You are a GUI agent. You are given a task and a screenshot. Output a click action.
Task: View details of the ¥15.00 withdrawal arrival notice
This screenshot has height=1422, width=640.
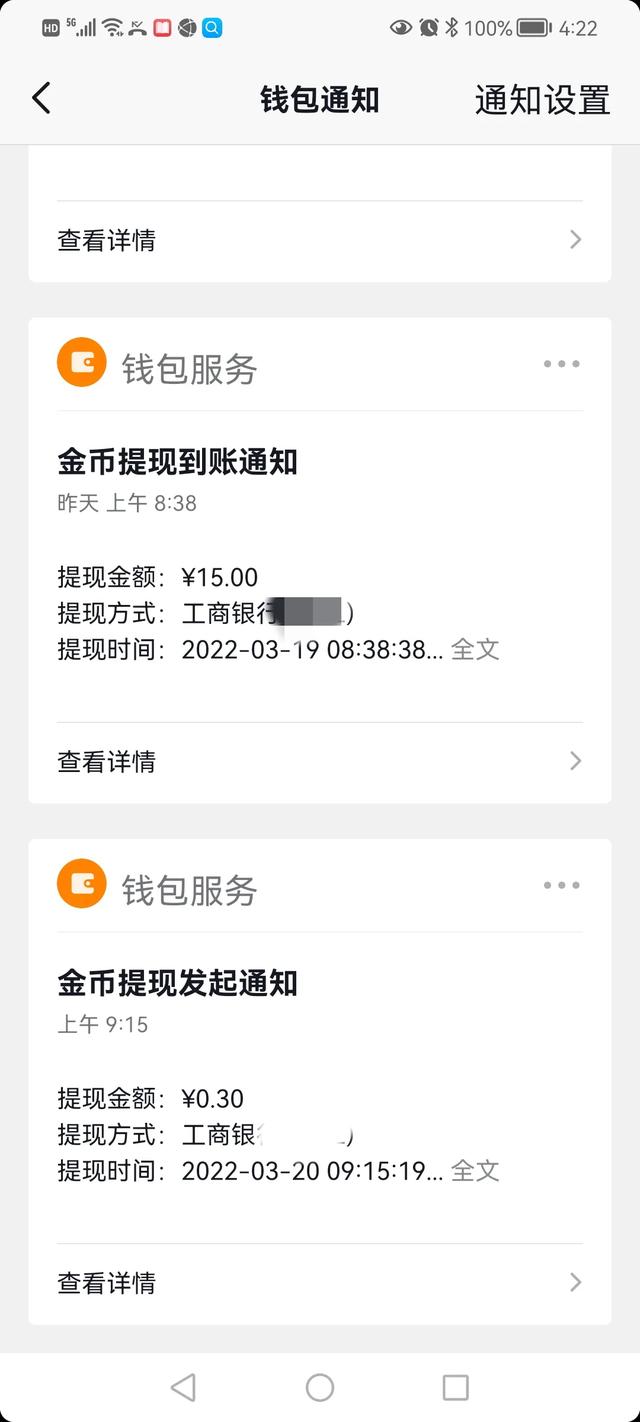(x=320, y=761)
